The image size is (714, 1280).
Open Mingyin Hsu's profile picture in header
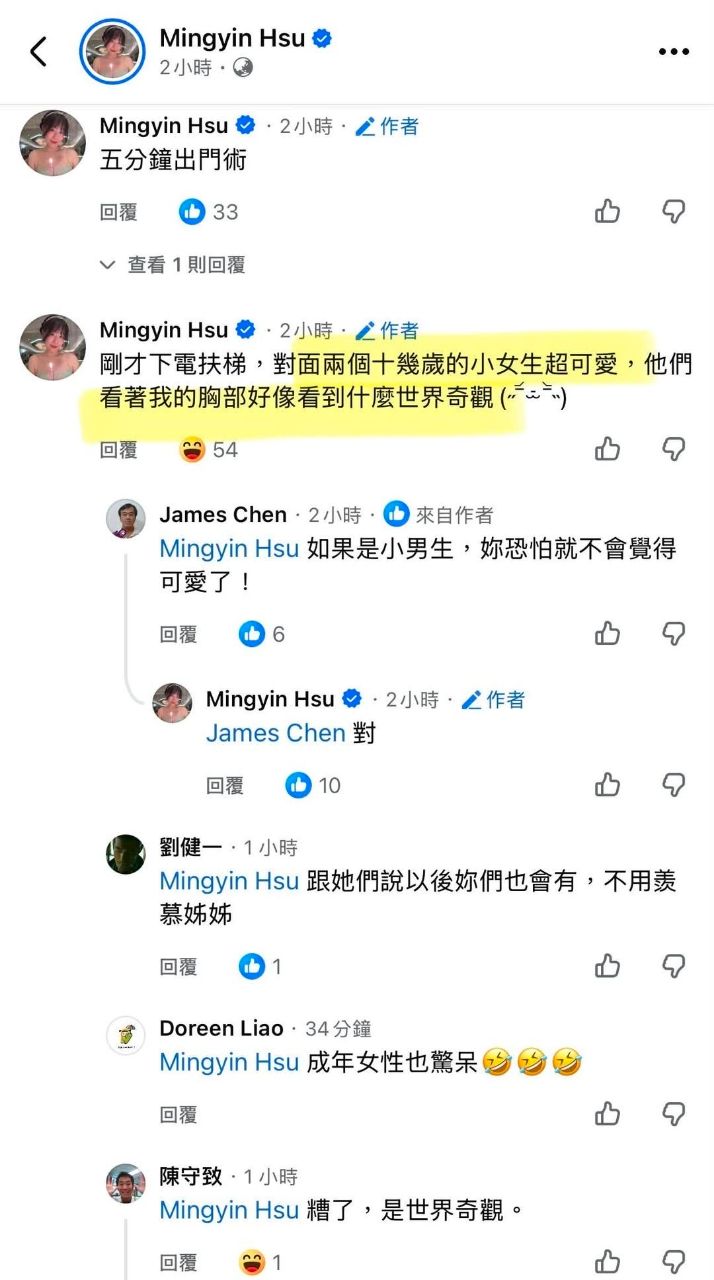coord(112,51)
